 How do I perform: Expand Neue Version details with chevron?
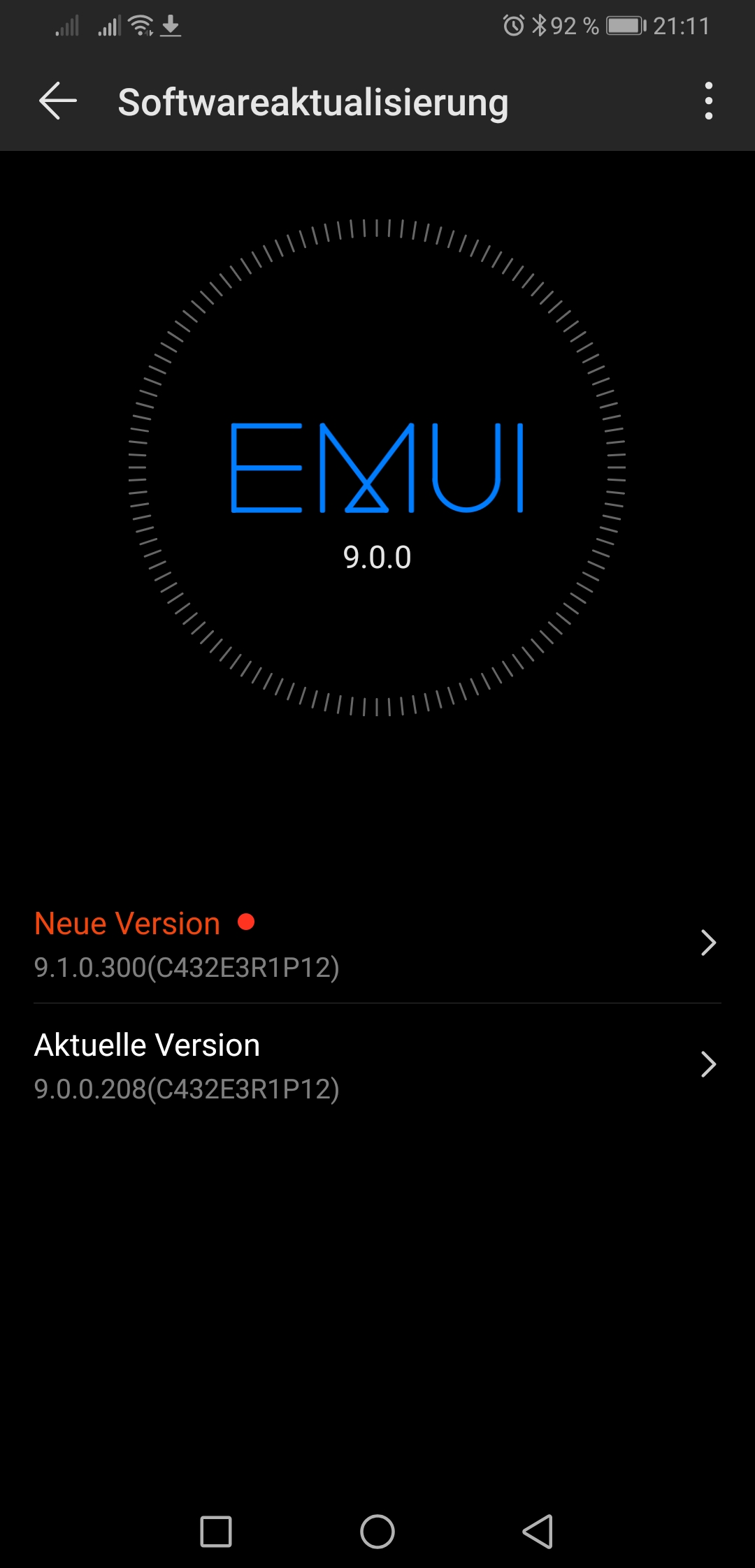click(x=708, y=943)
